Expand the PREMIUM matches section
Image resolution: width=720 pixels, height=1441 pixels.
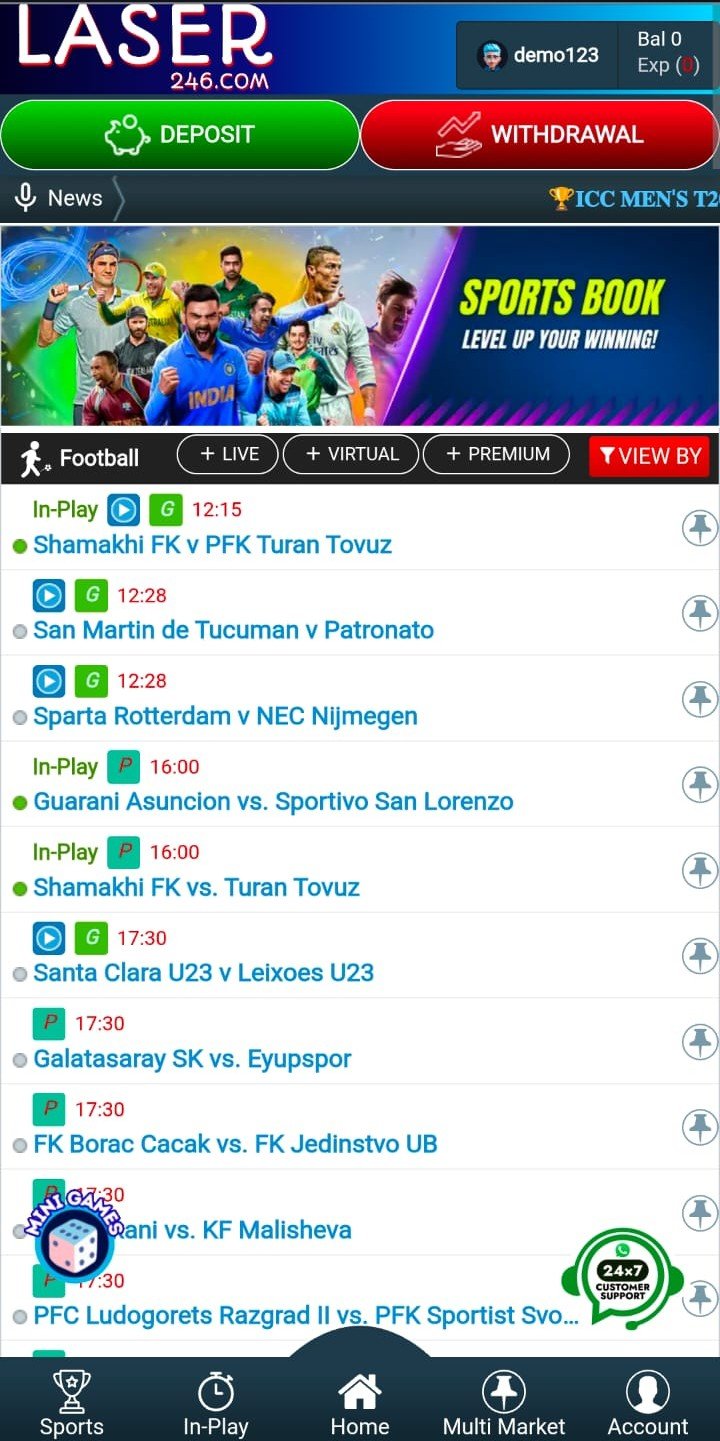496,454
